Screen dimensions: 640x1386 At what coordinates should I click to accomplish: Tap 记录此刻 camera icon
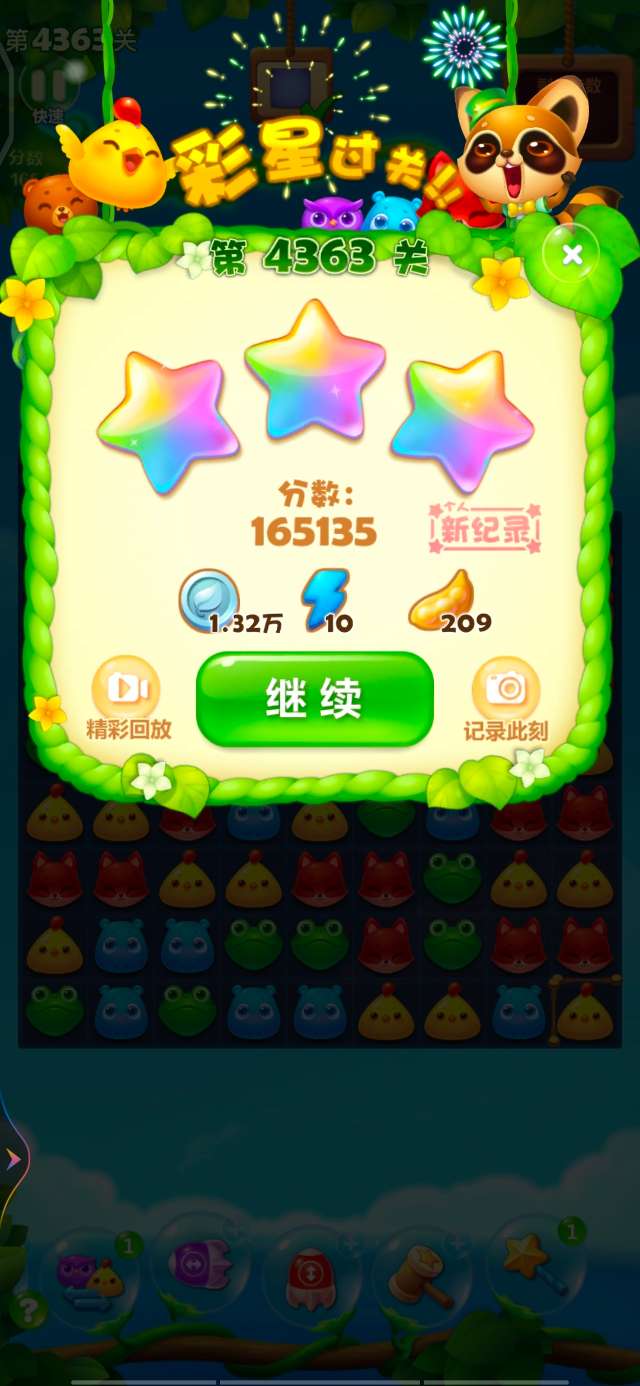point(506,688)
